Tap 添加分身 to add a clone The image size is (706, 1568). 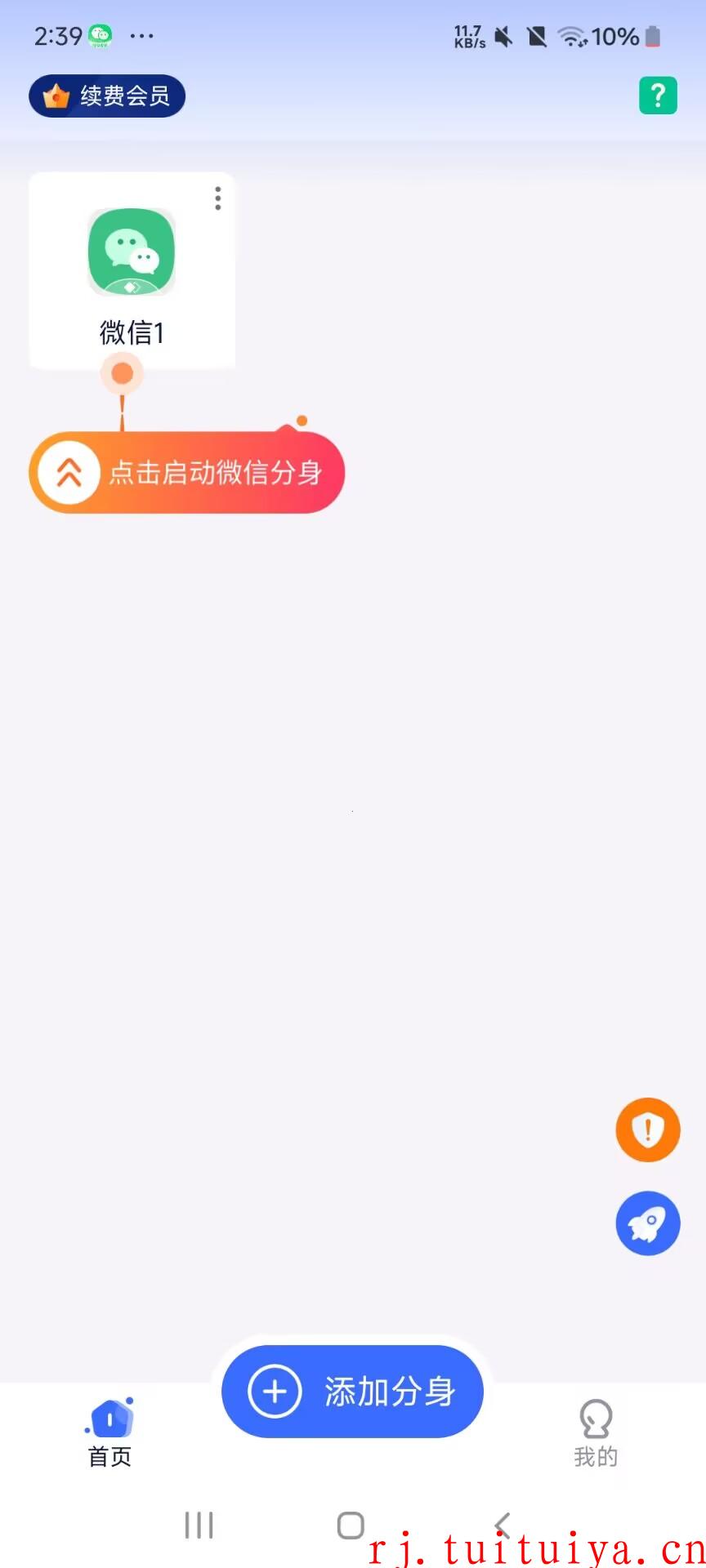click(x=352, y=1391)
